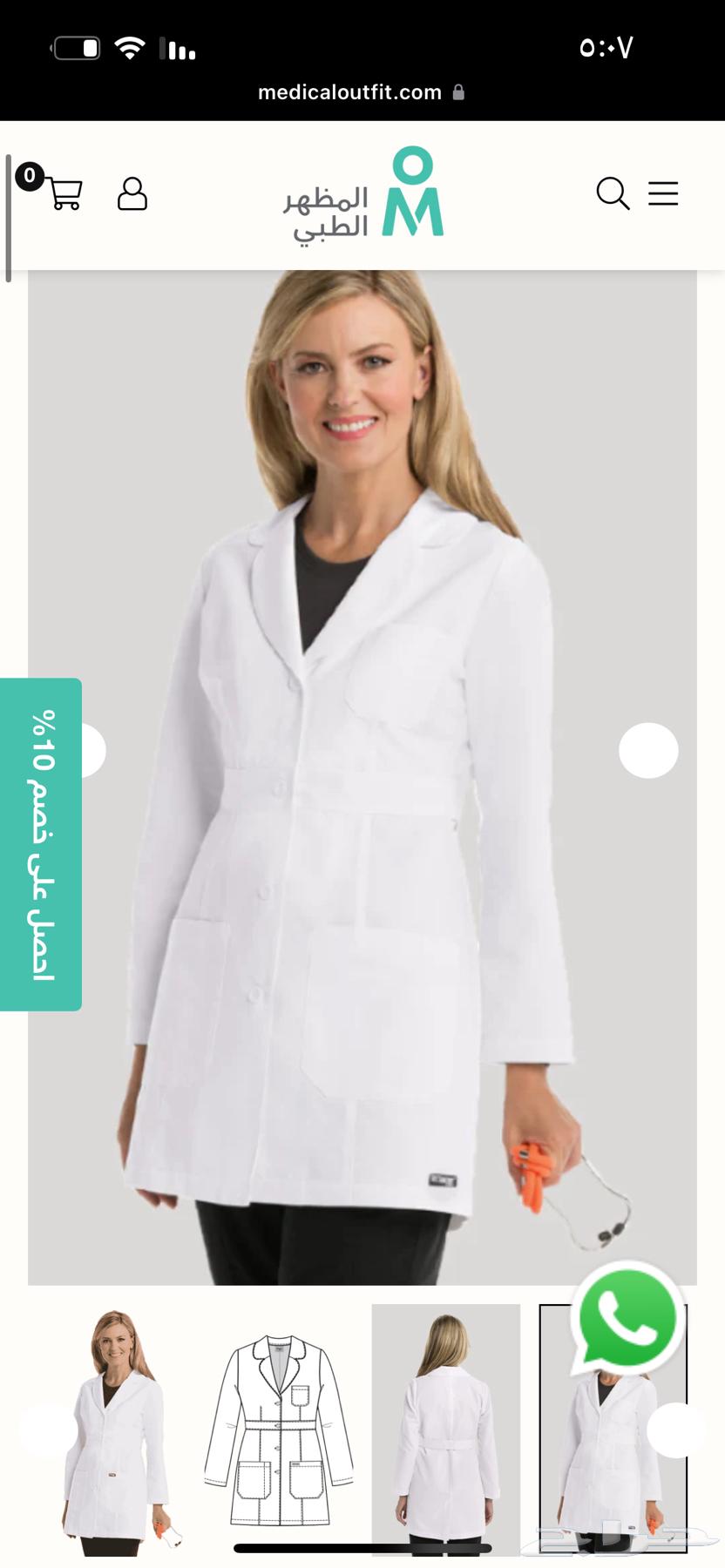The width and height of the screenshot is (725, 1568).
Task: Open the hamburger menu
Action: coord(663,193)
